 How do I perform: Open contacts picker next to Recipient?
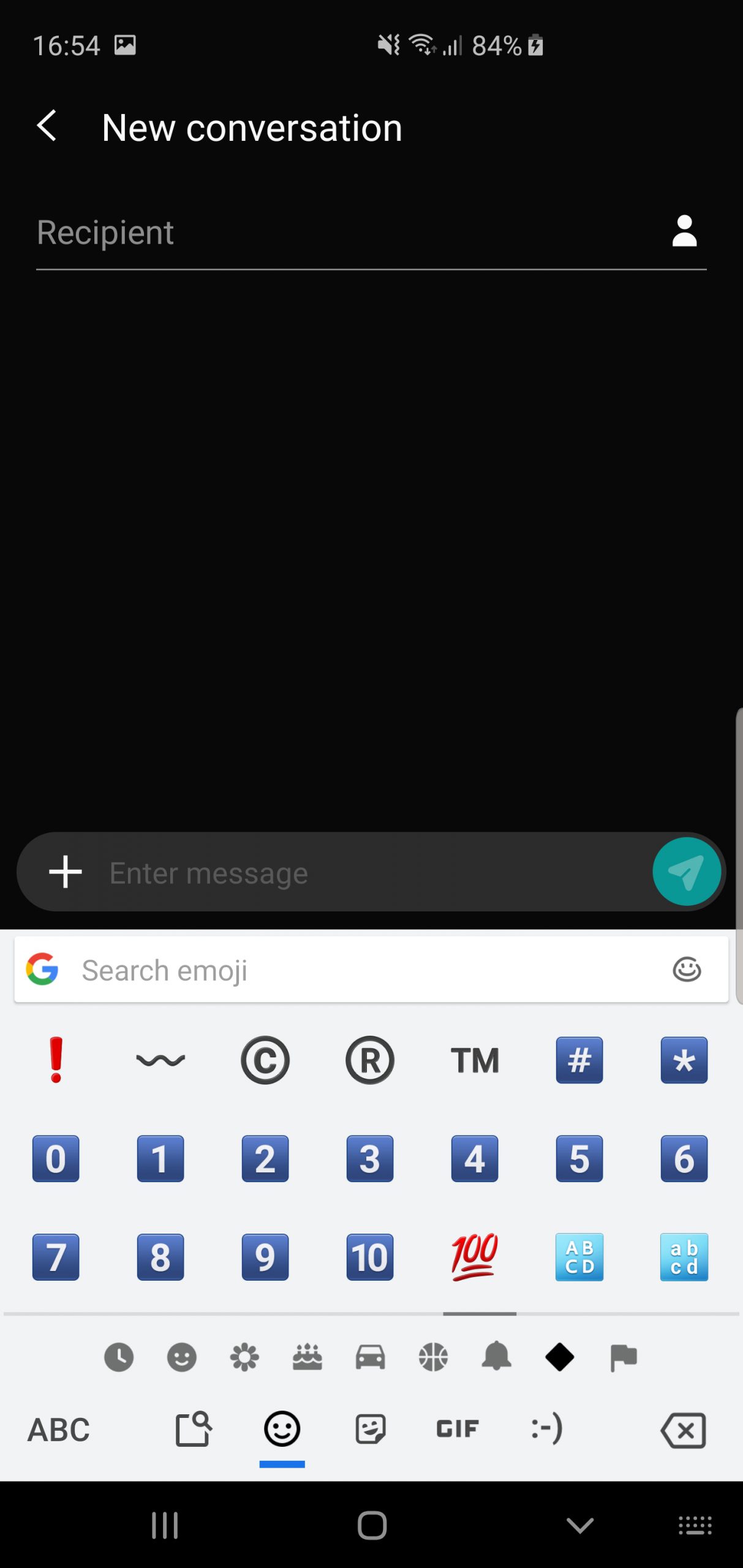(x=684, y=231)
